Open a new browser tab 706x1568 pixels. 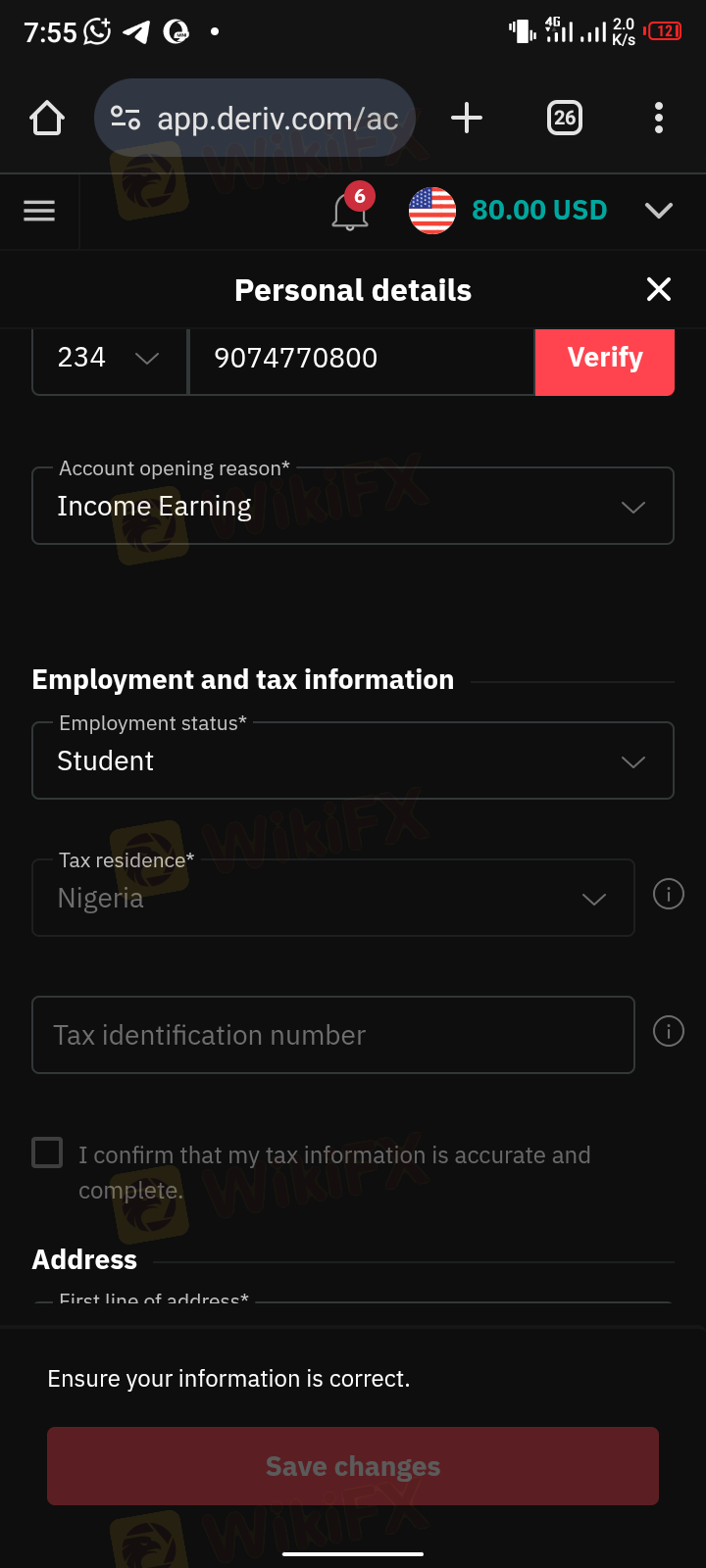click(467, 118)
